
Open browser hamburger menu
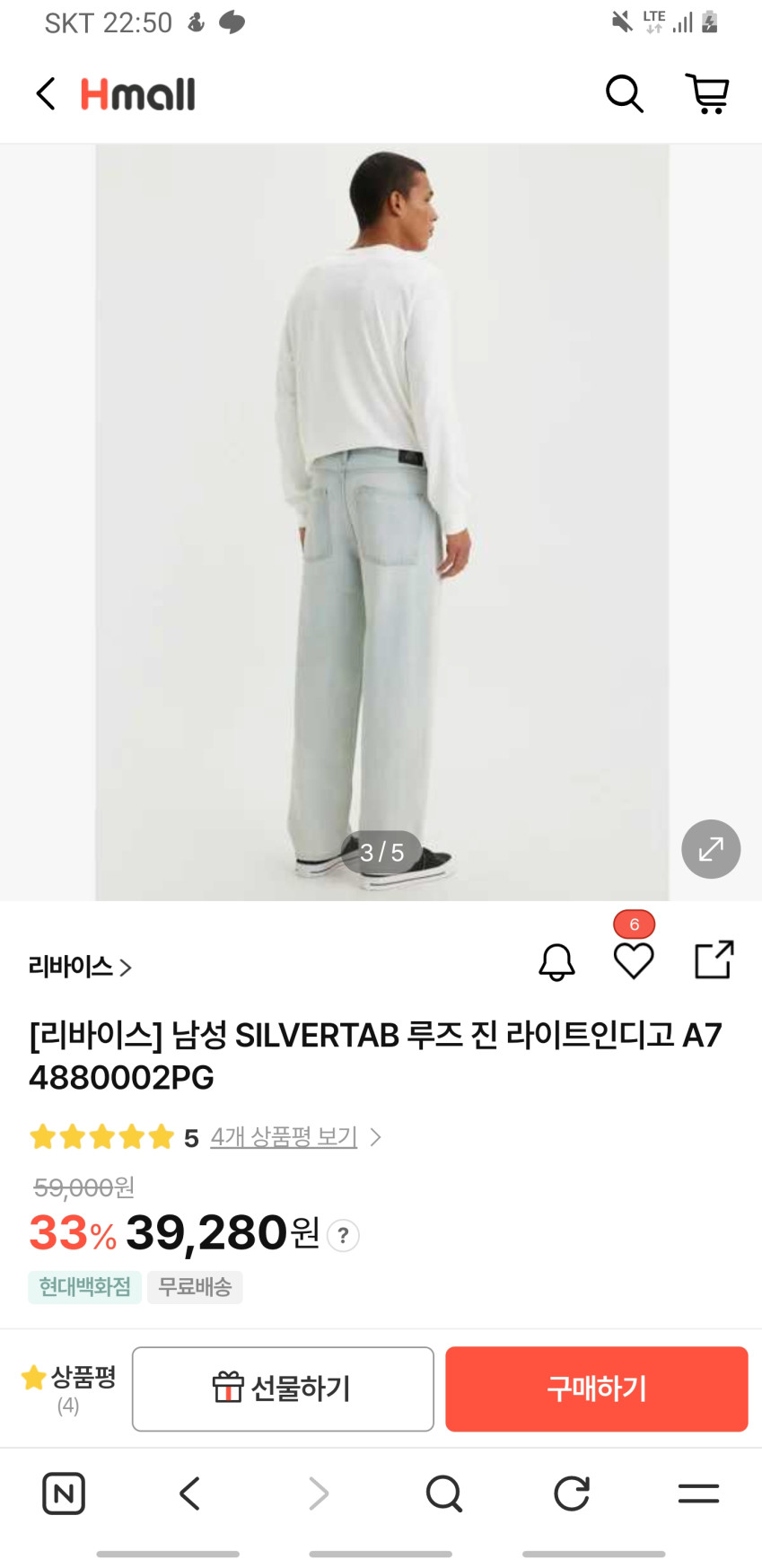click(697, 1494)
